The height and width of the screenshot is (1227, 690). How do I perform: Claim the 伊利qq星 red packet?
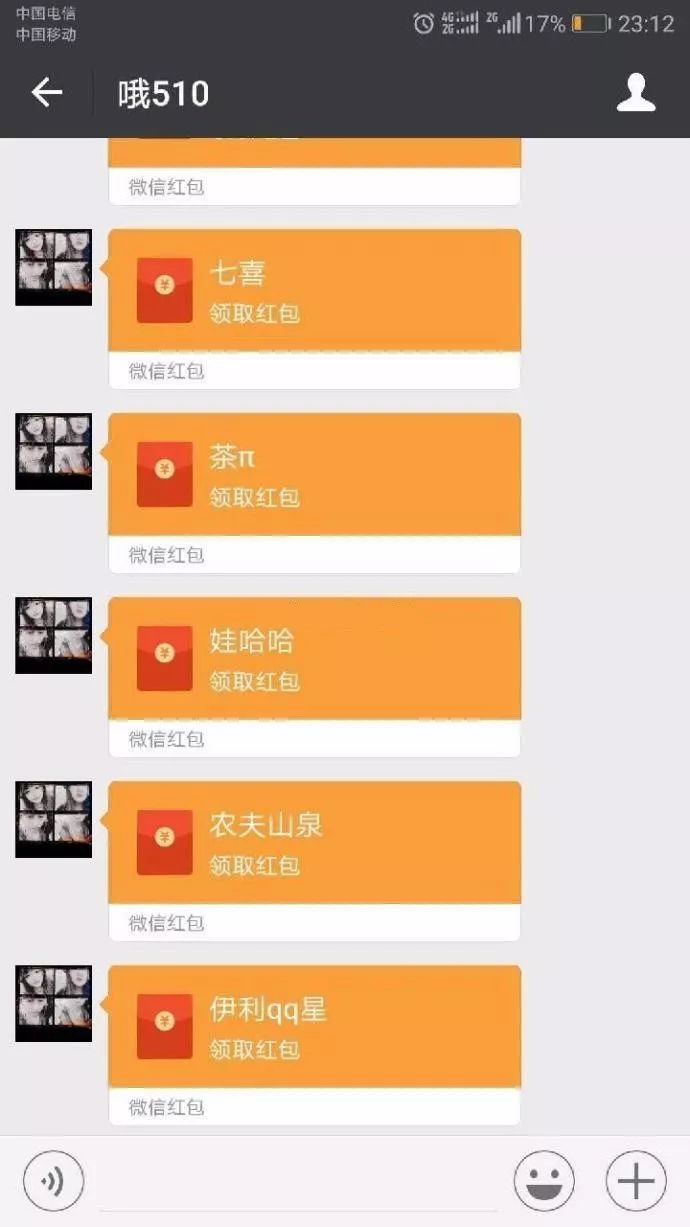click(314, 1027)
